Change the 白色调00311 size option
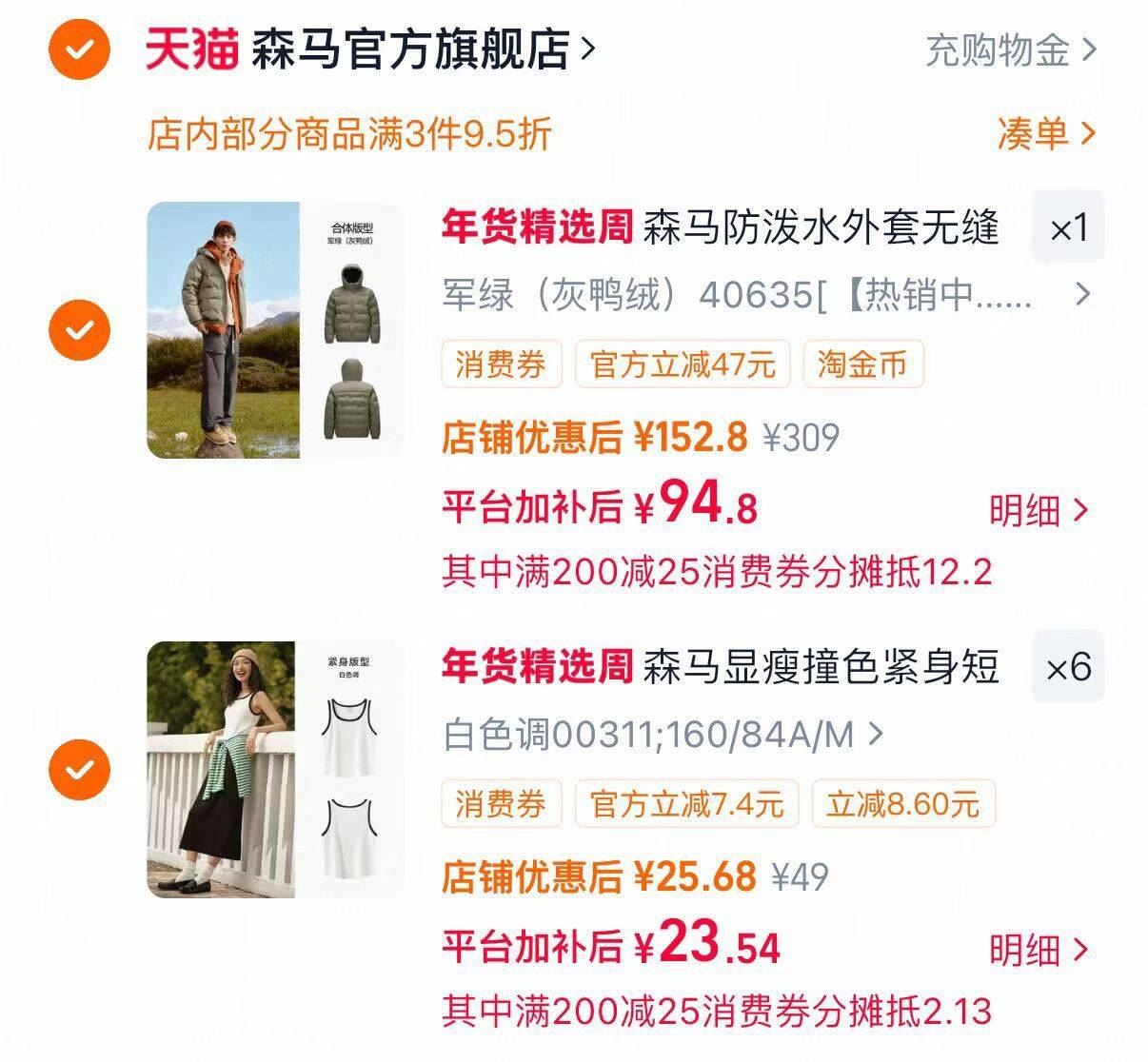The height and width of the screenshot is (1062, 1148). pyautogui.click(x=663, y=734)
